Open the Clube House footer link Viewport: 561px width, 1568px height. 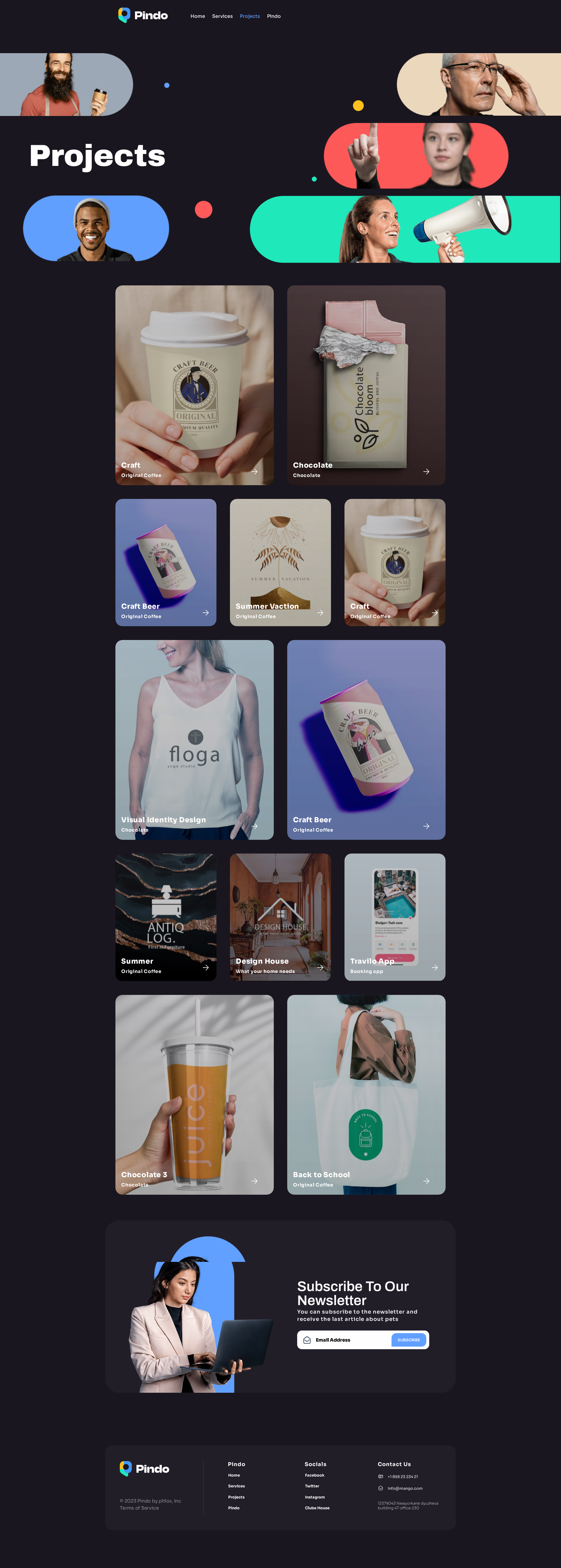point(317,1508)
